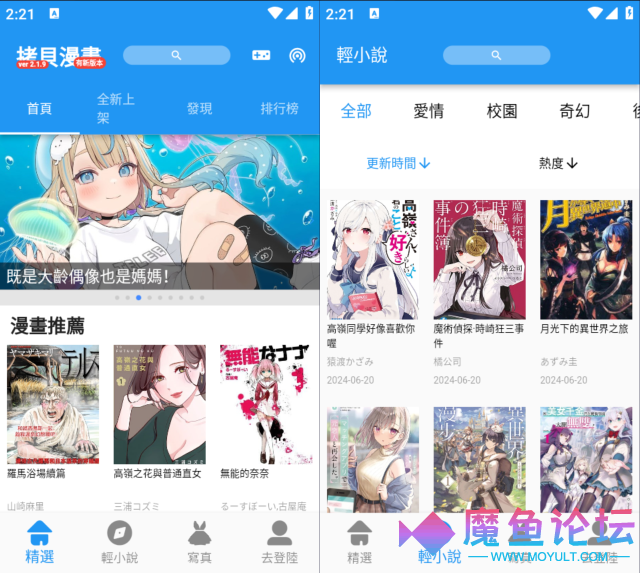Go to the 寫真 section
The image size is (640, 573).
click(199, 543)
